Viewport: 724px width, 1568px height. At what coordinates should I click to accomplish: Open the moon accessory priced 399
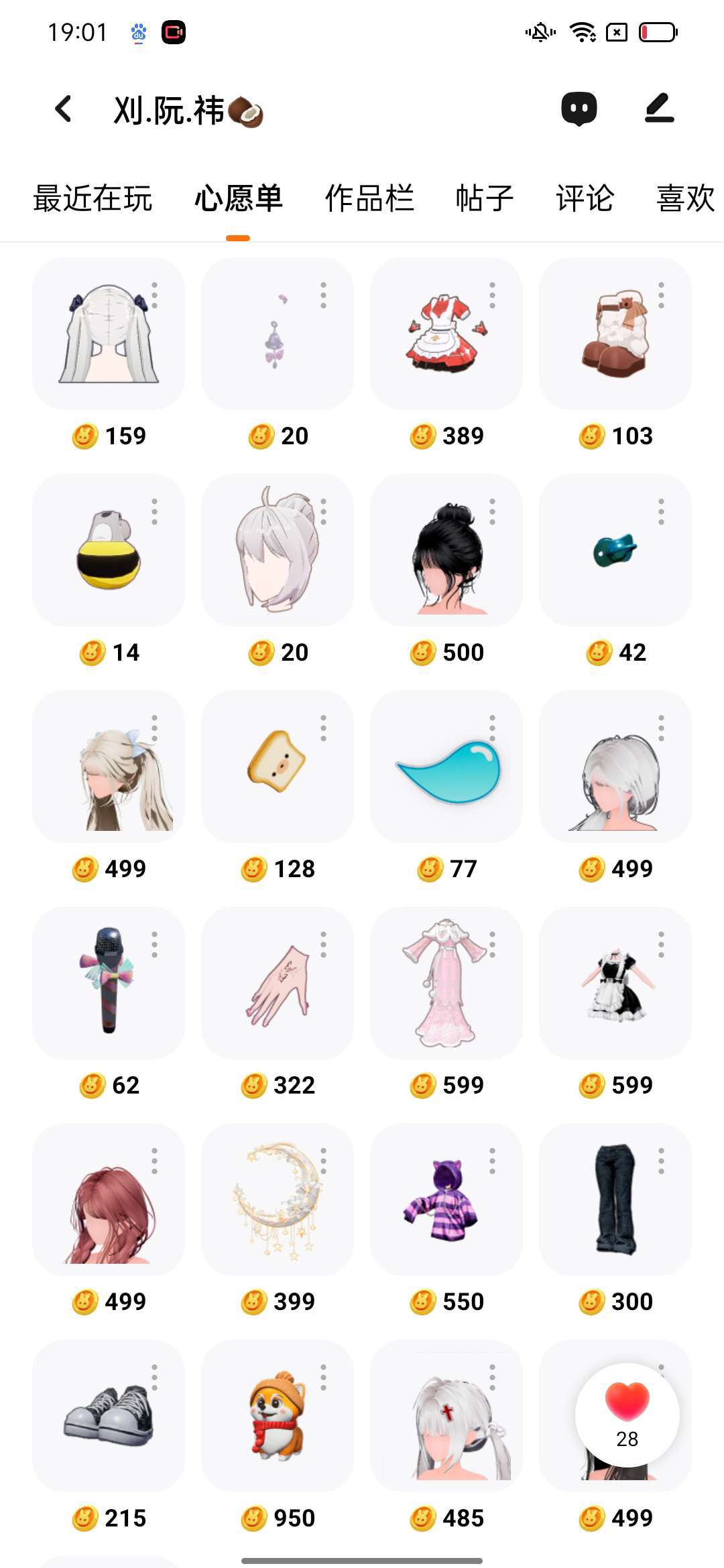point(277,1199)
